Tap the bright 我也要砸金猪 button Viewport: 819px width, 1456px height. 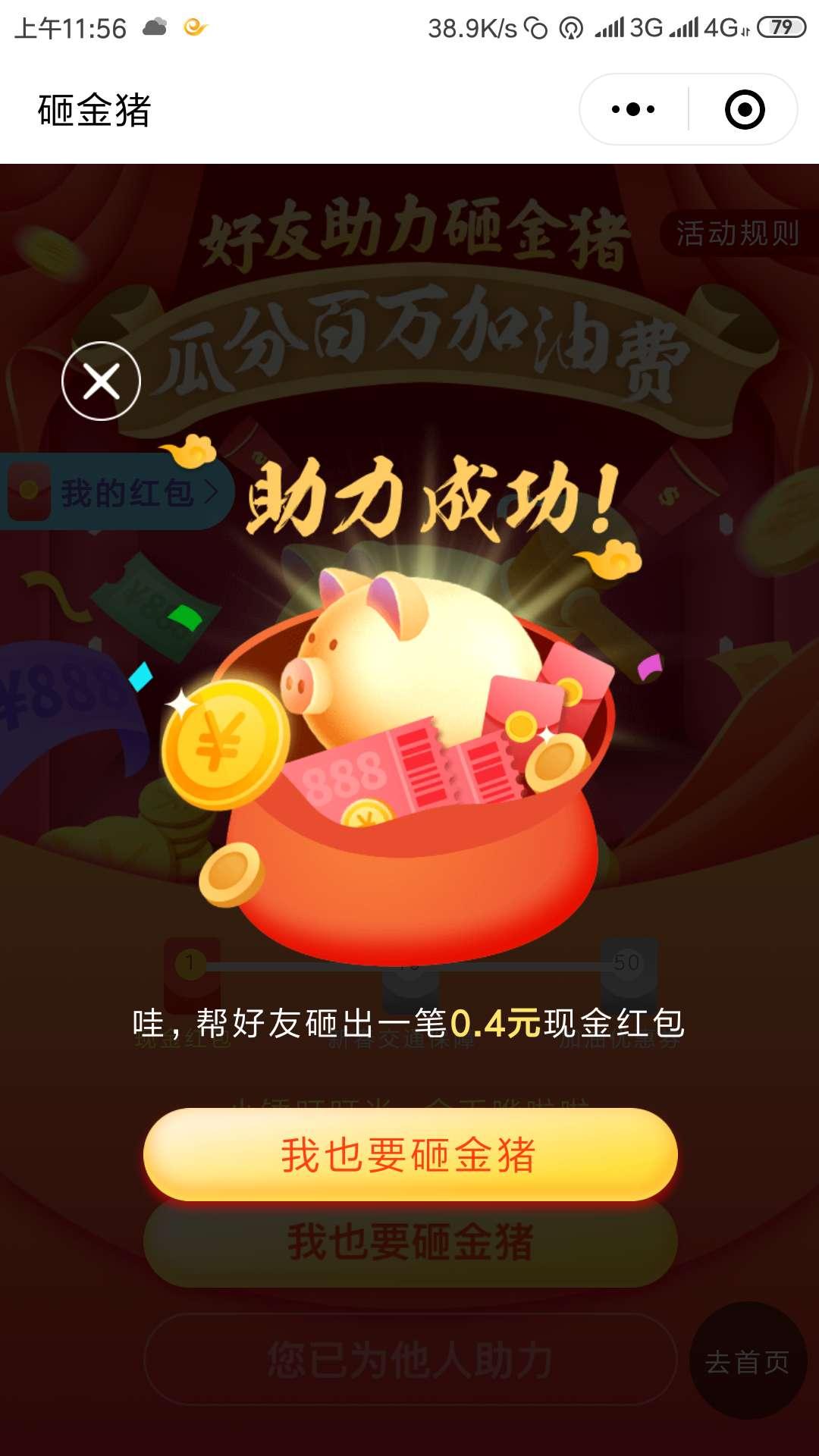click(x=409, y=1154)
